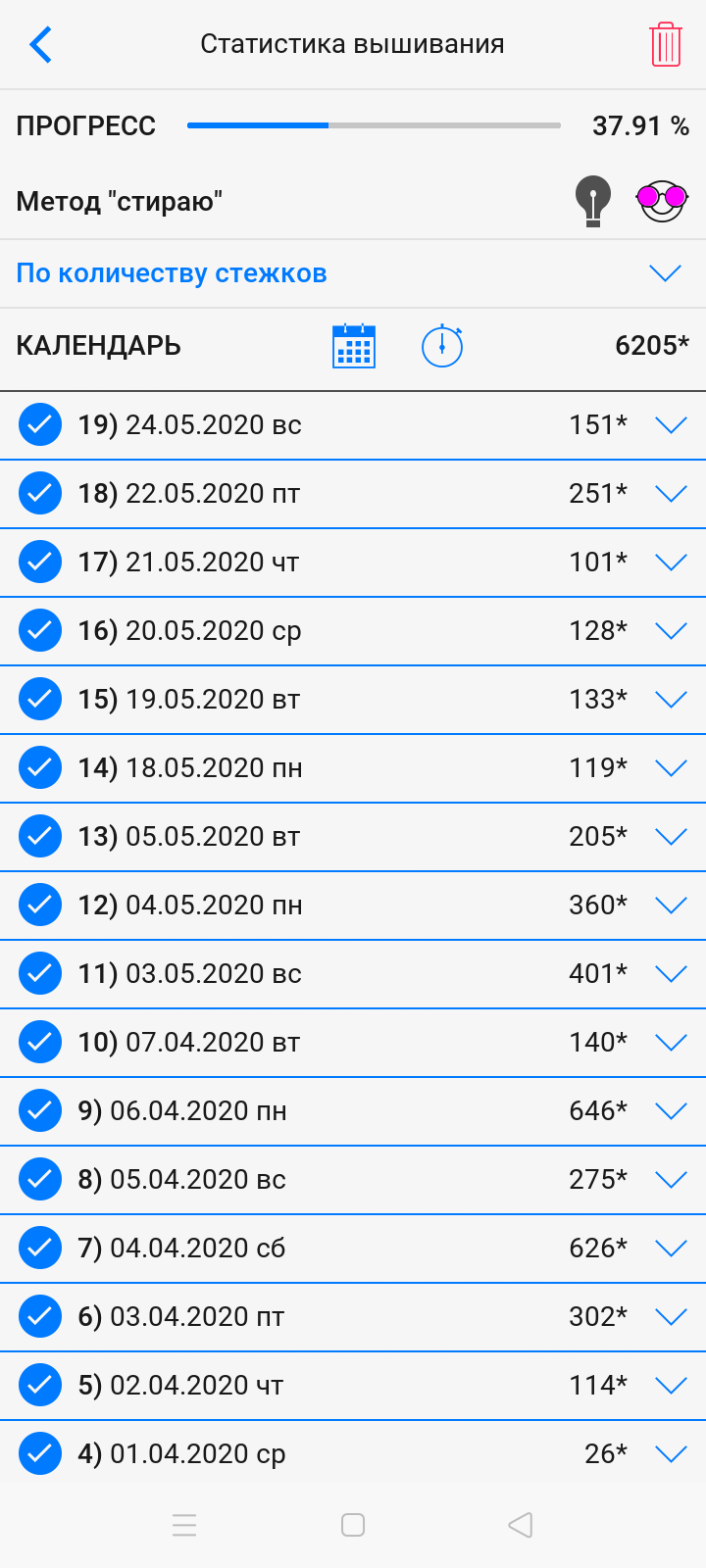
Task: Open the calendar view icon
Action: (354, 346)
